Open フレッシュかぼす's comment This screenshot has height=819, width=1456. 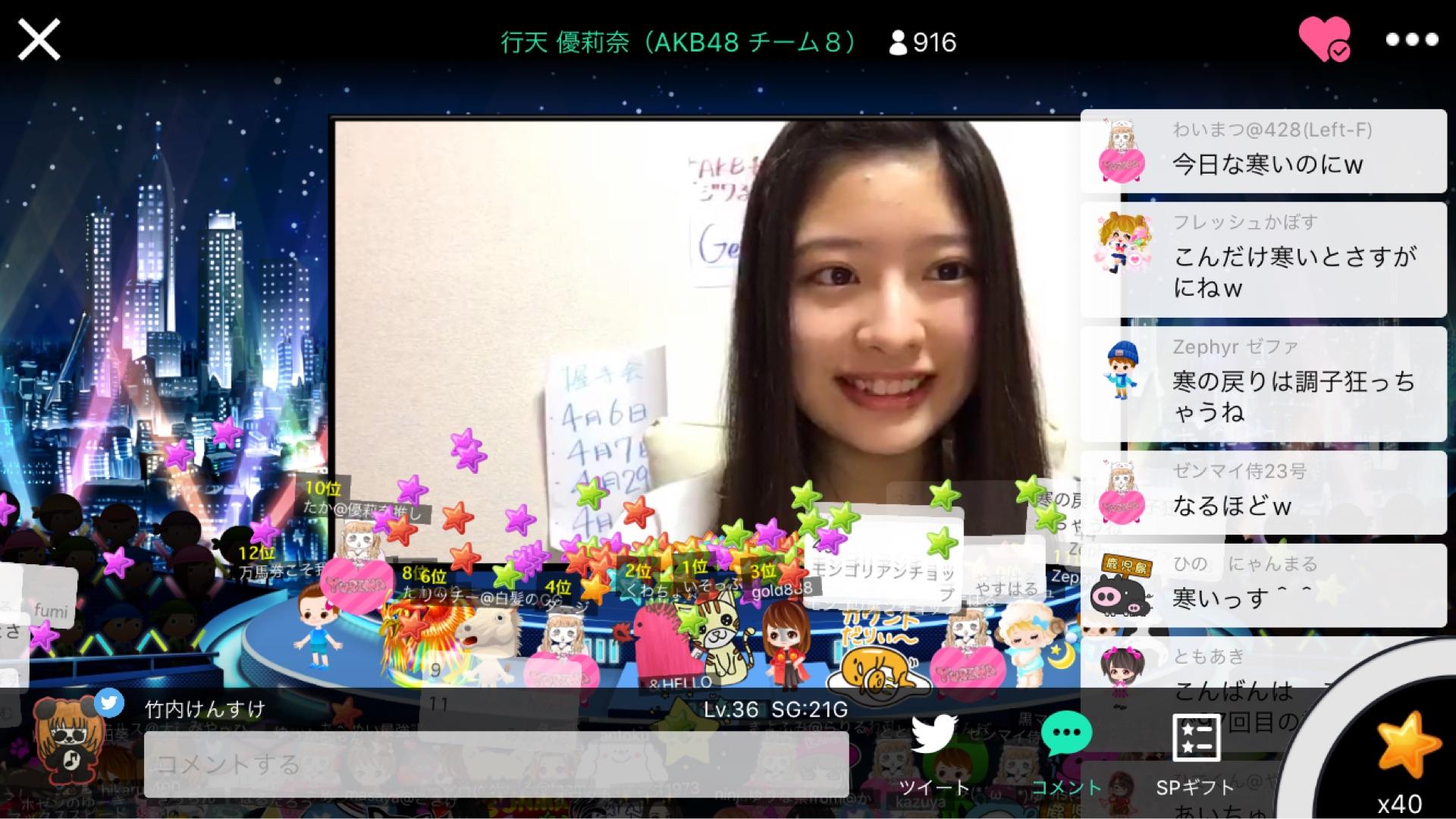click(1263, 259)
